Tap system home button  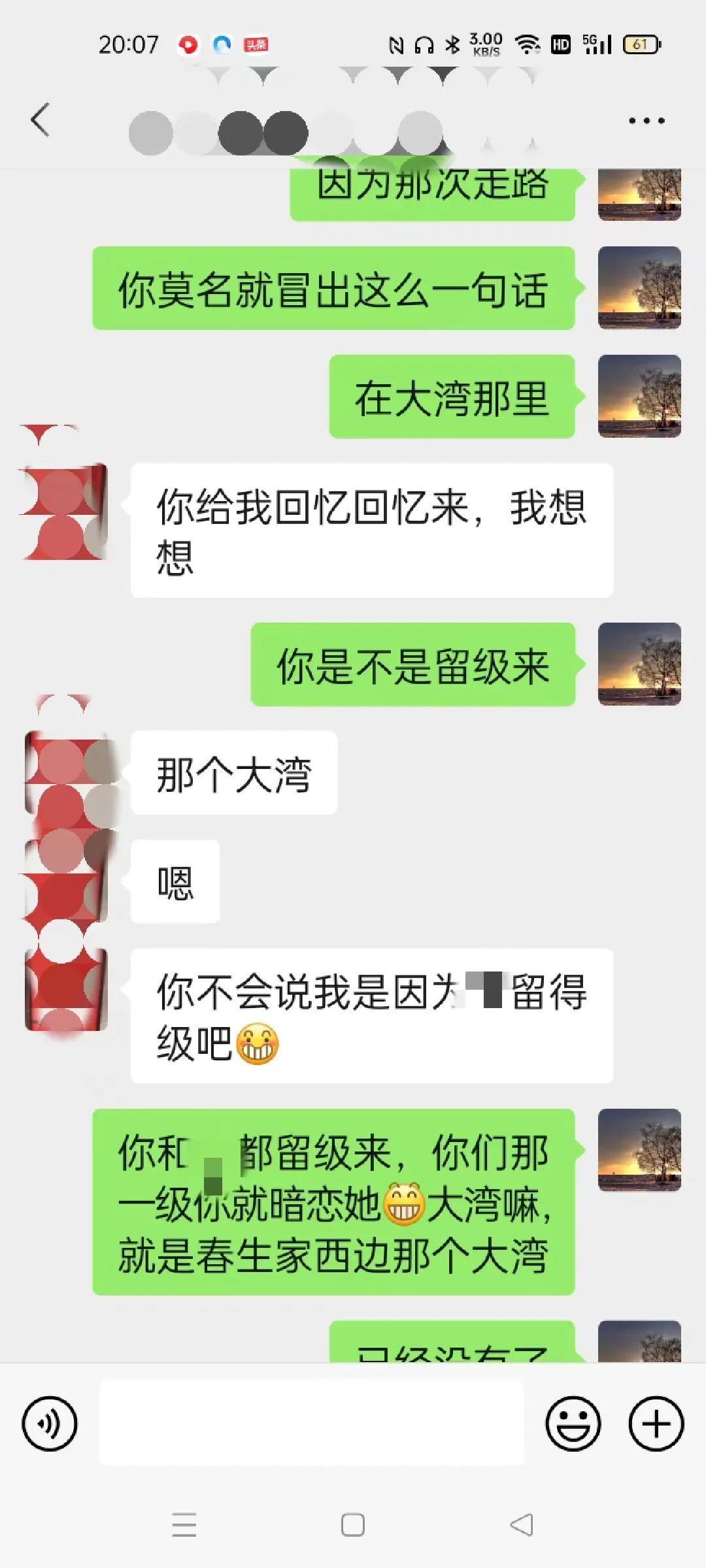[x=353, y=1525]
